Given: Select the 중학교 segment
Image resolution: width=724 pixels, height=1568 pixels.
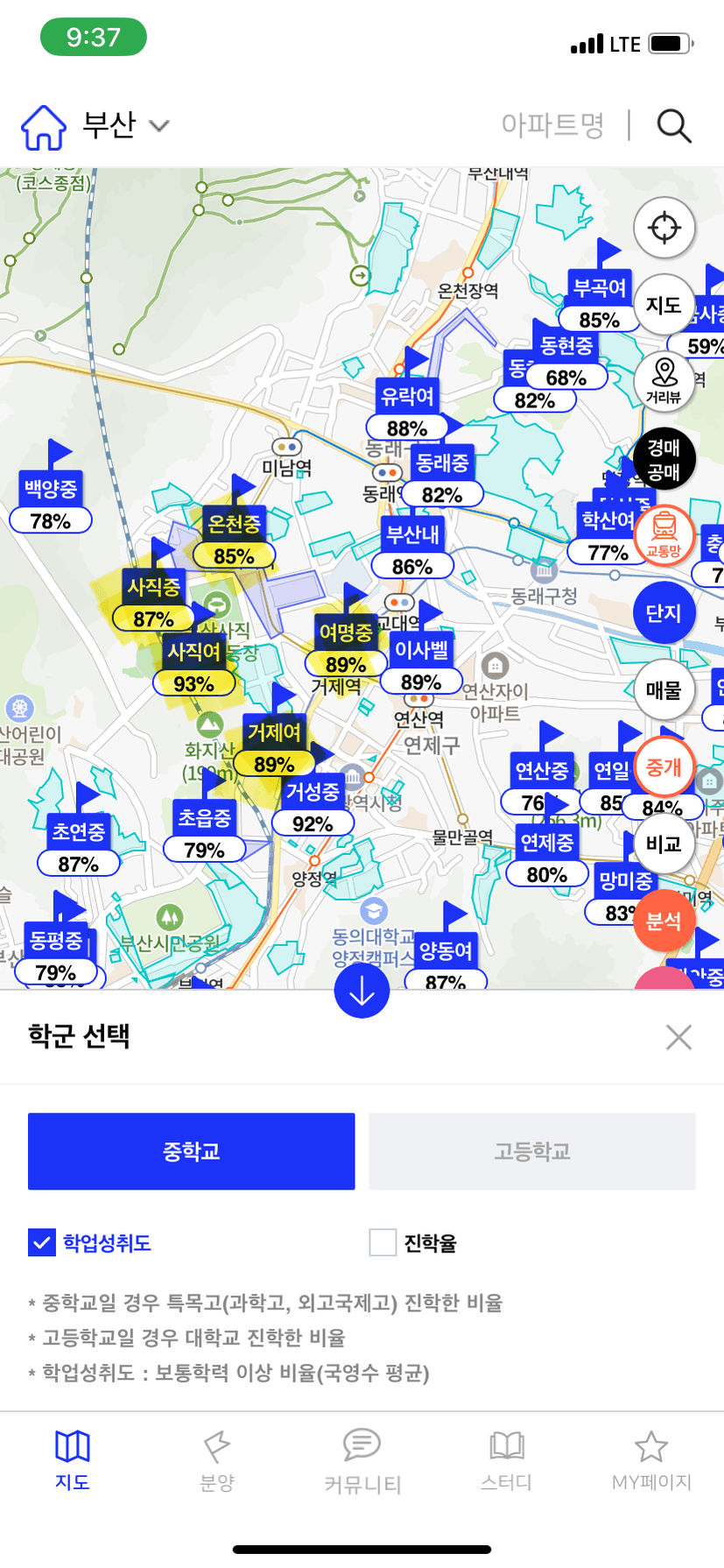Looking at the screenshot, I should [x=191, y=1151].
